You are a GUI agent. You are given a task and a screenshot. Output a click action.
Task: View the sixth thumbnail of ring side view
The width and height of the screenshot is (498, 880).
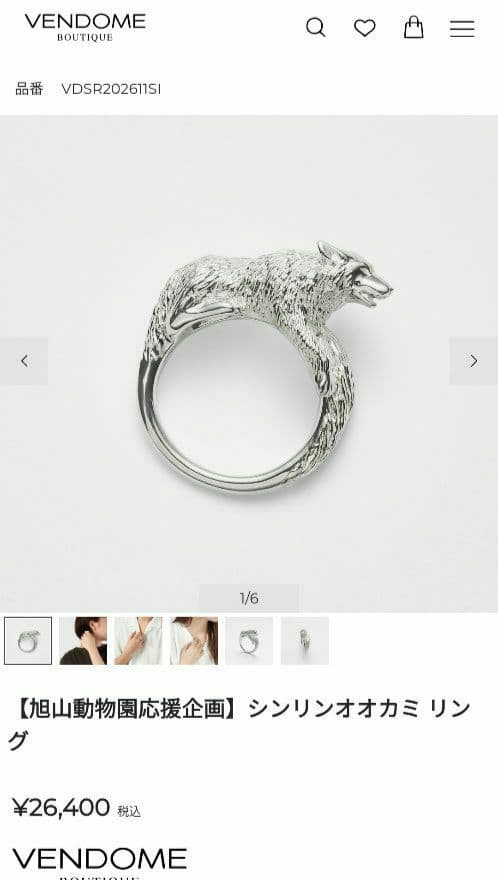pos(305,641)
